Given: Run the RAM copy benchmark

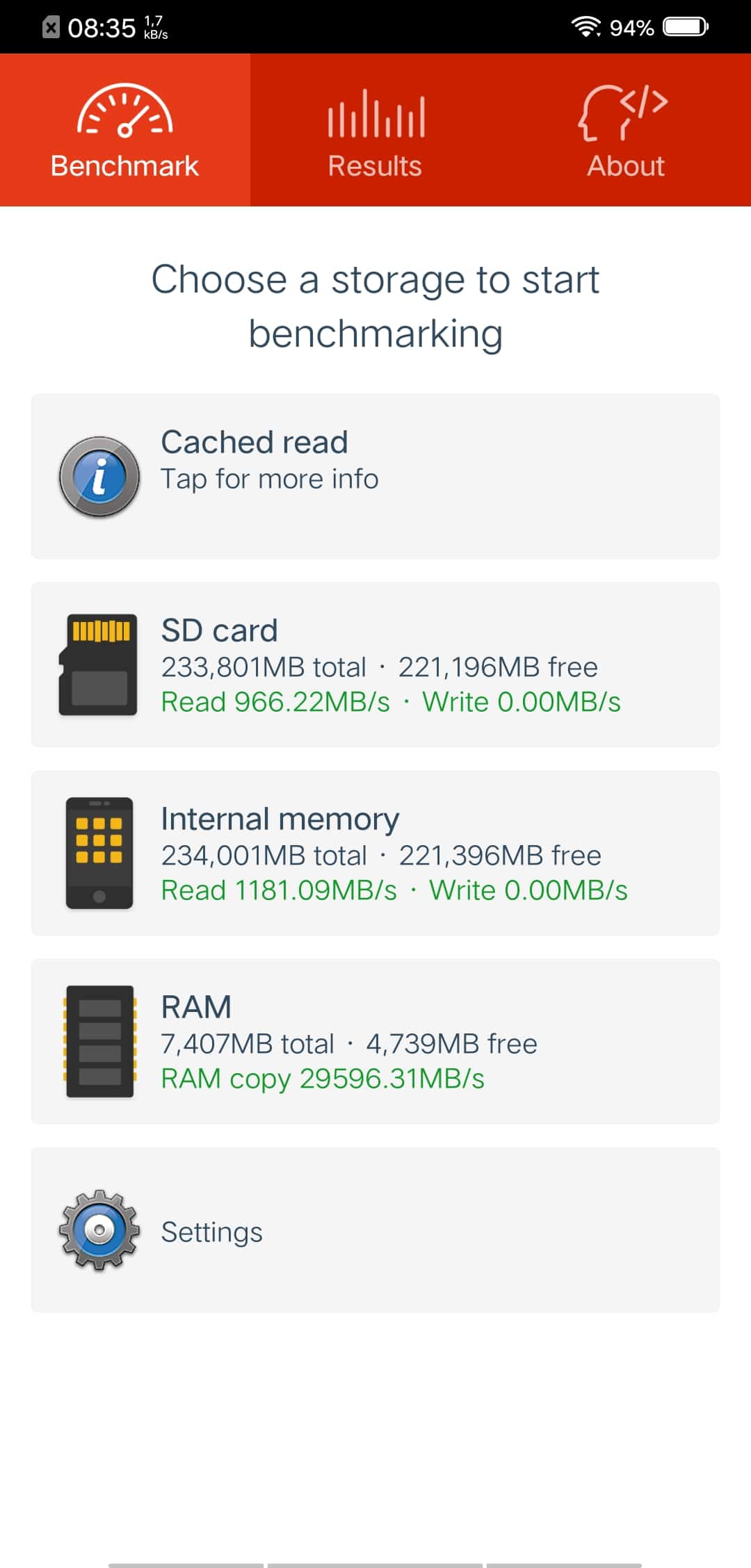Looking at the screenshot, I should [375, 1041].
